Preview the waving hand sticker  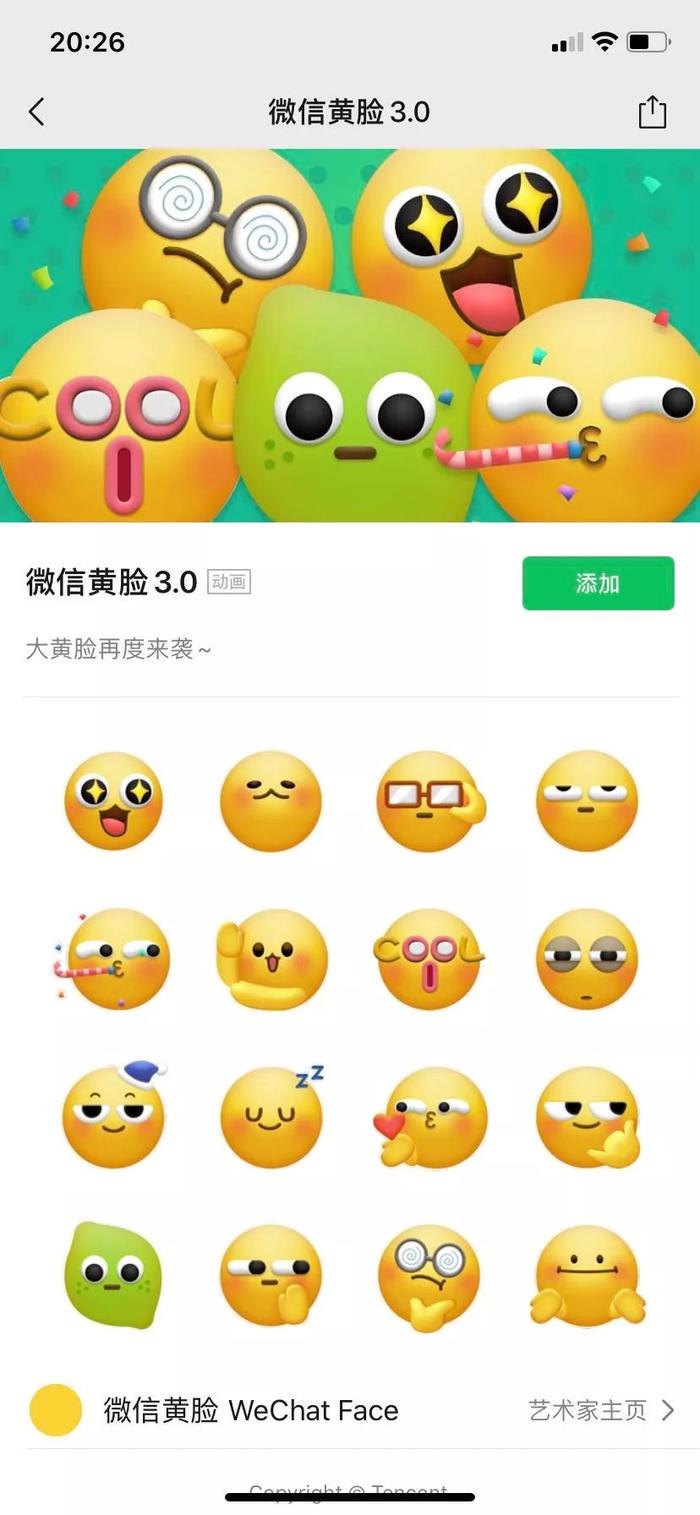(x=271, y=960)
